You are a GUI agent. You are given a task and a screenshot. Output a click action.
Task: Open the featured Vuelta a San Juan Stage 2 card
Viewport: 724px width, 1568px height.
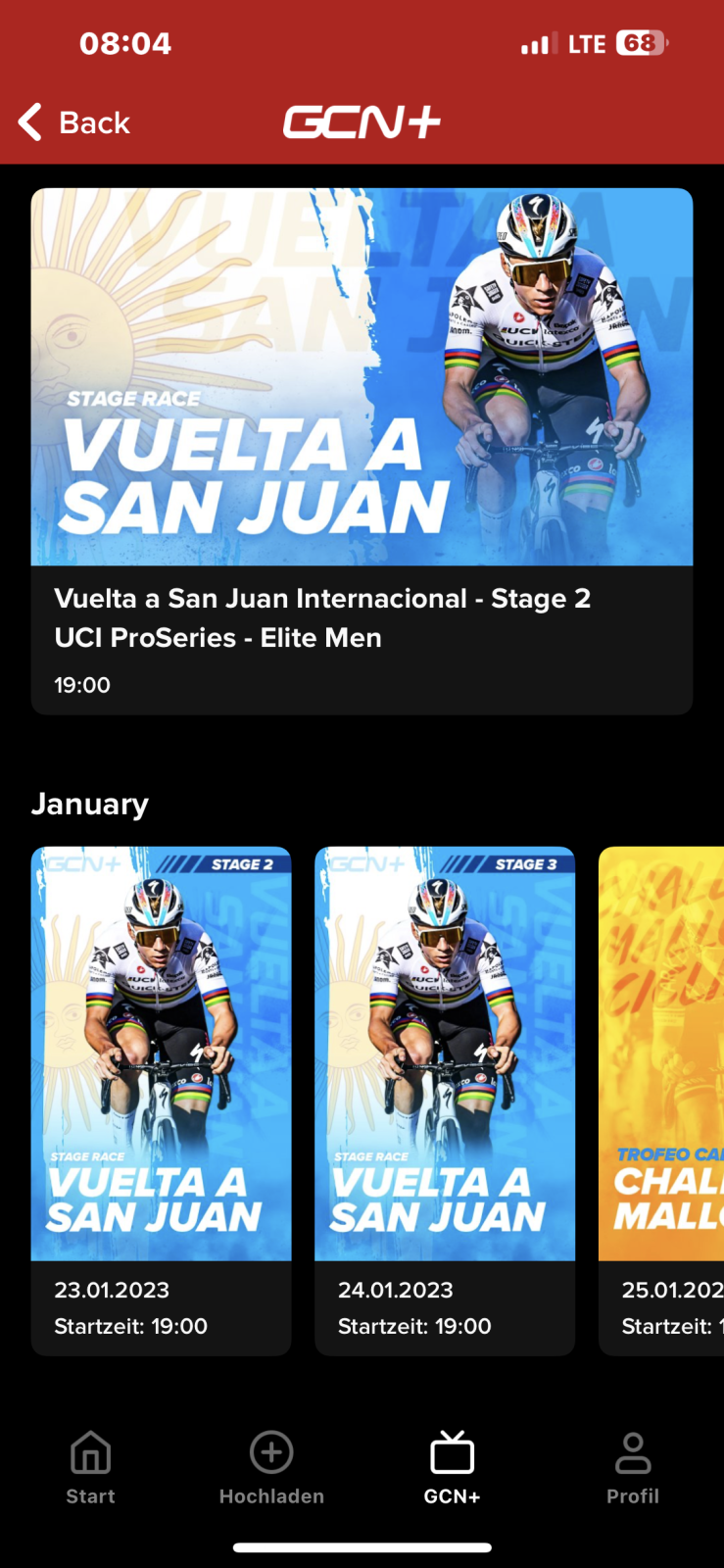(x=362, y=451)
